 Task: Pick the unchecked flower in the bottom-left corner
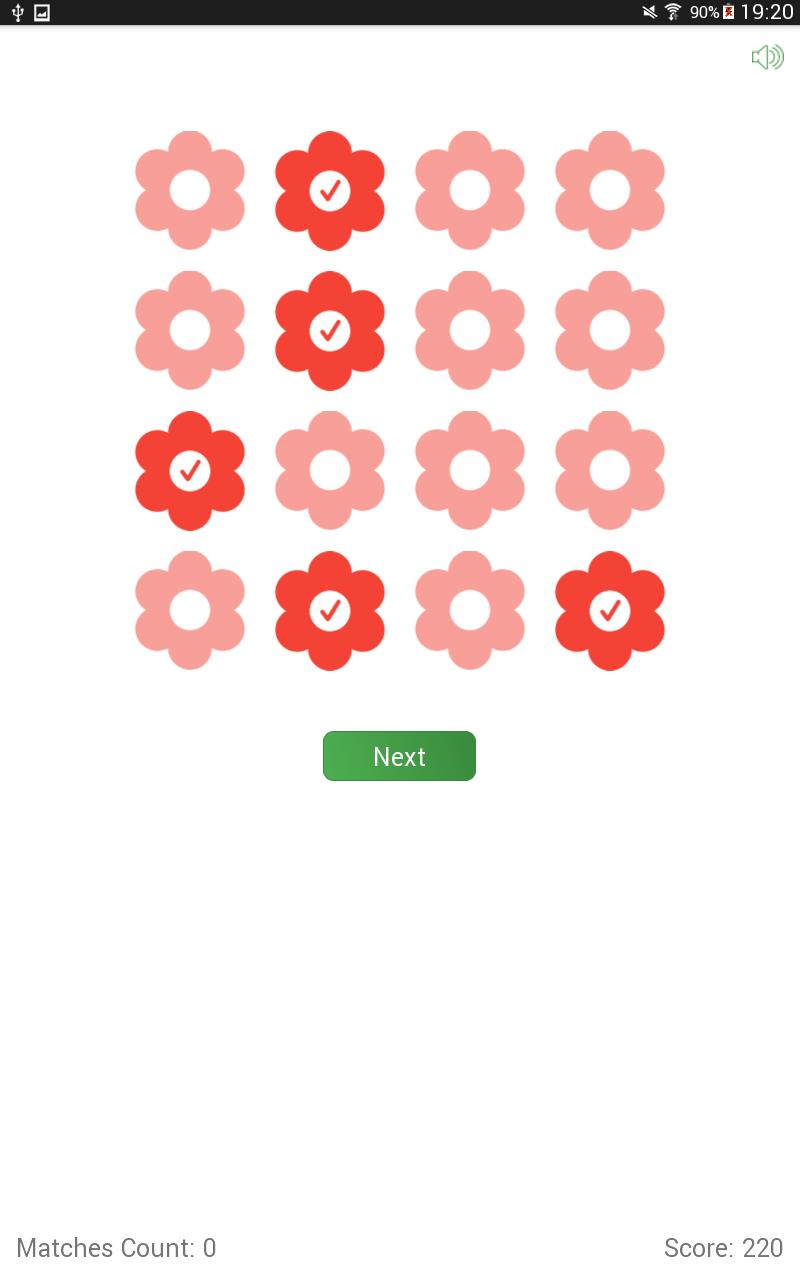pos(190,610)
